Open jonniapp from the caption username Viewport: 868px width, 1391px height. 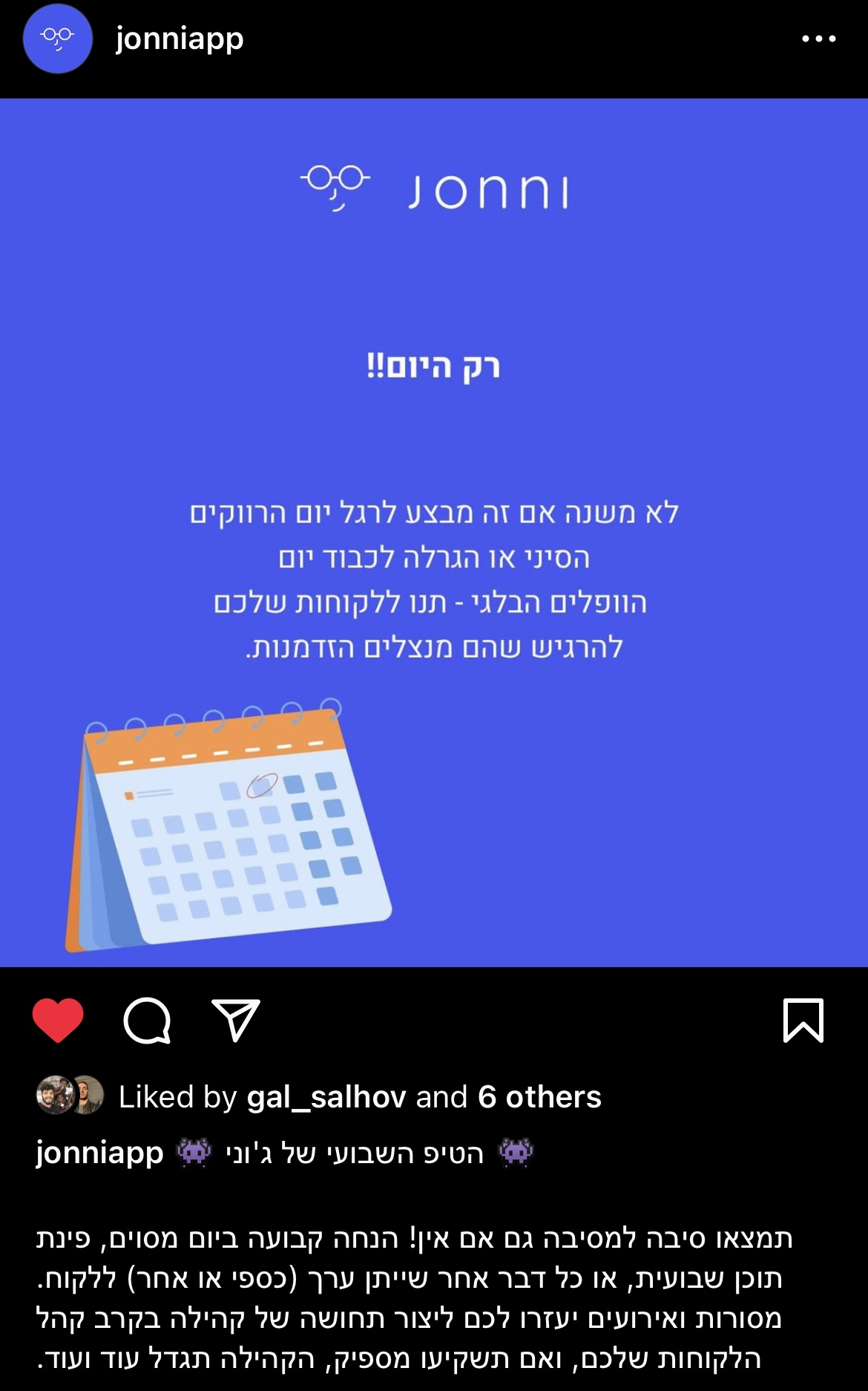[99, 1153]
